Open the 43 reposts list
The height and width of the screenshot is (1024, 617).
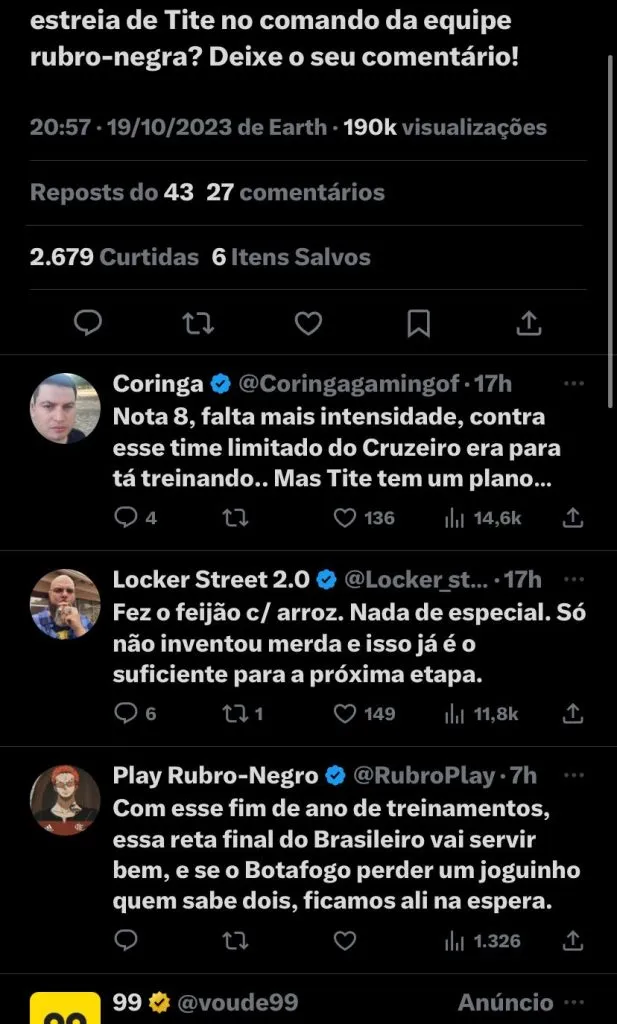[x=111, y=192]
